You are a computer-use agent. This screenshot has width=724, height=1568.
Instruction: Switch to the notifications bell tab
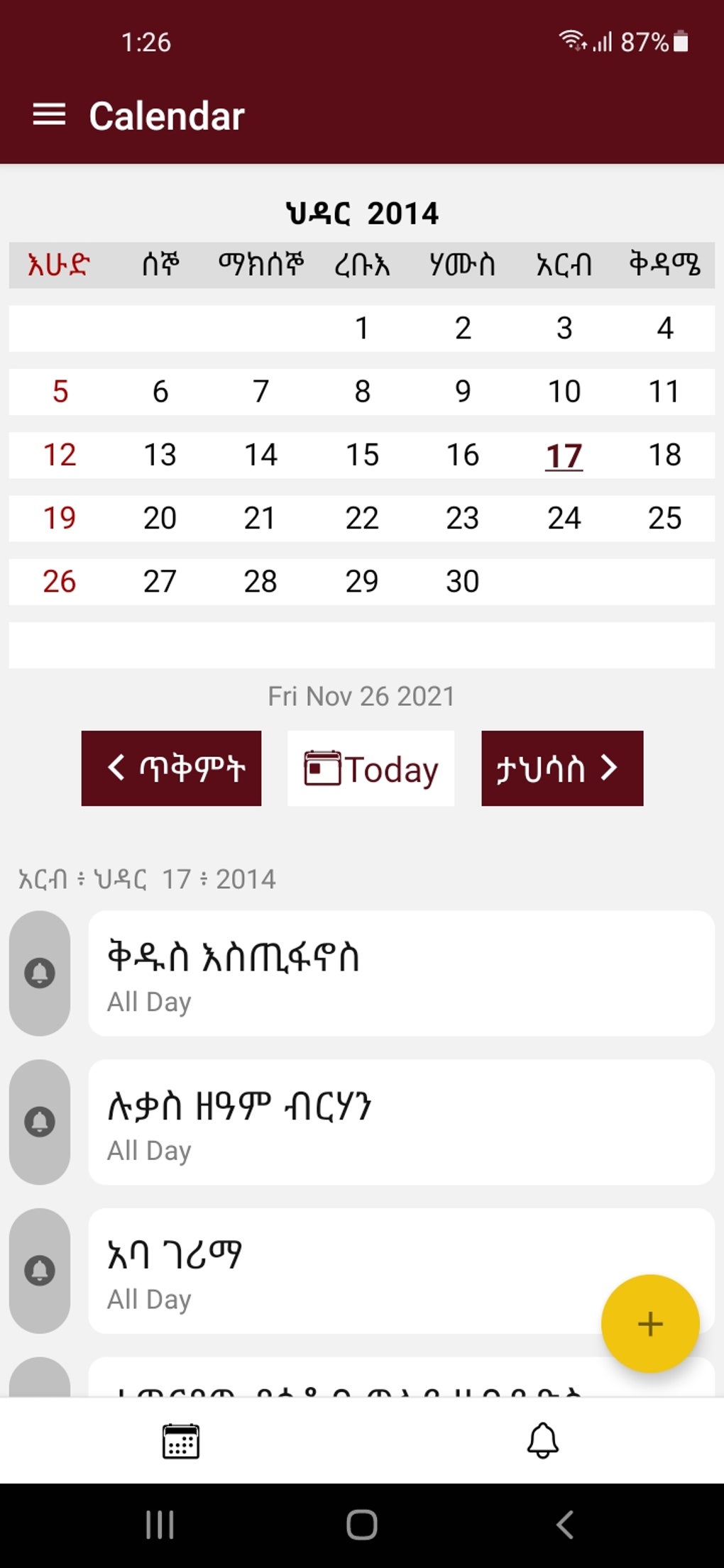543,1441
